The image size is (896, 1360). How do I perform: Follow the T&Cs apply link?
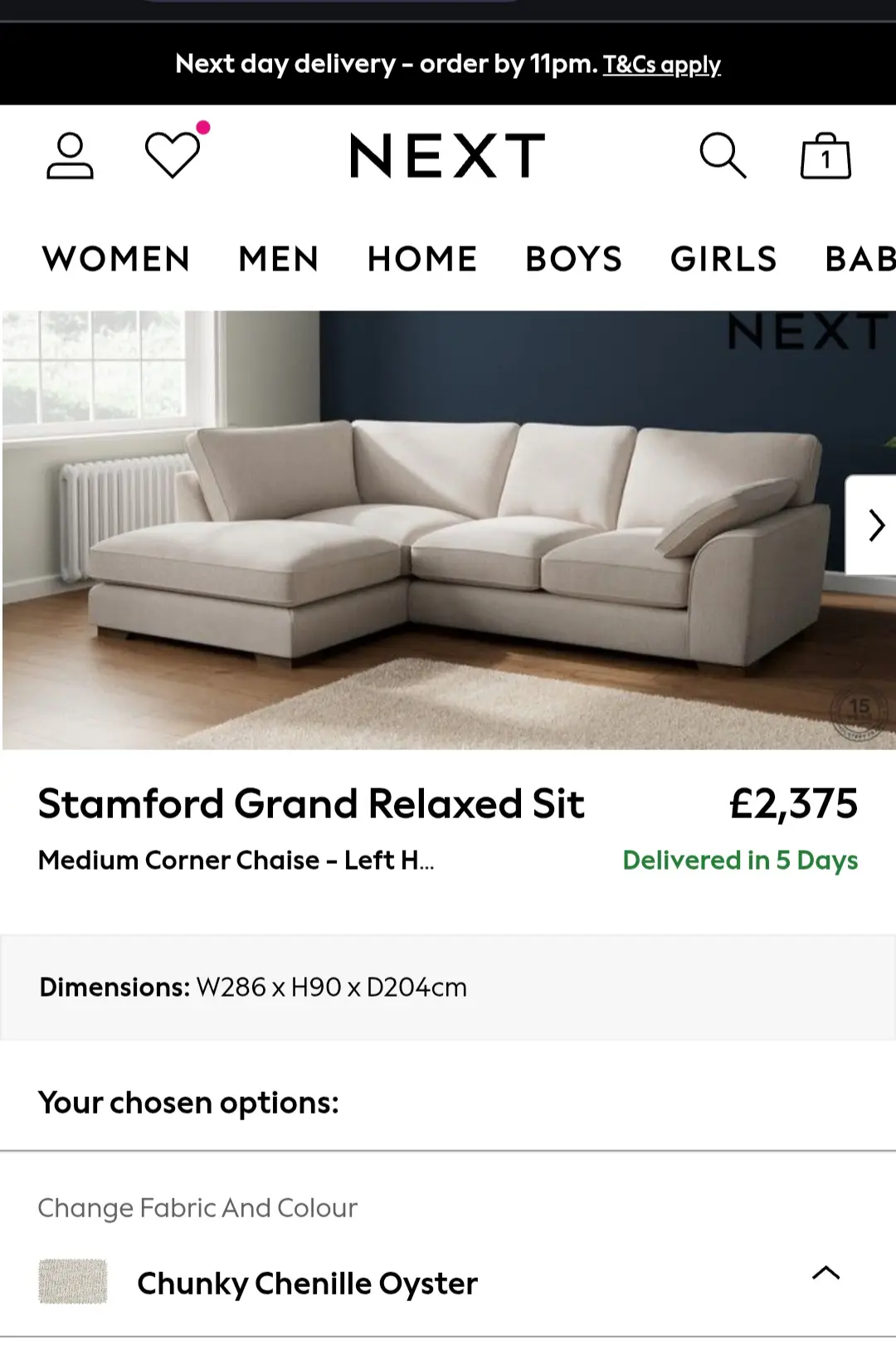click(x=661, y=65)
